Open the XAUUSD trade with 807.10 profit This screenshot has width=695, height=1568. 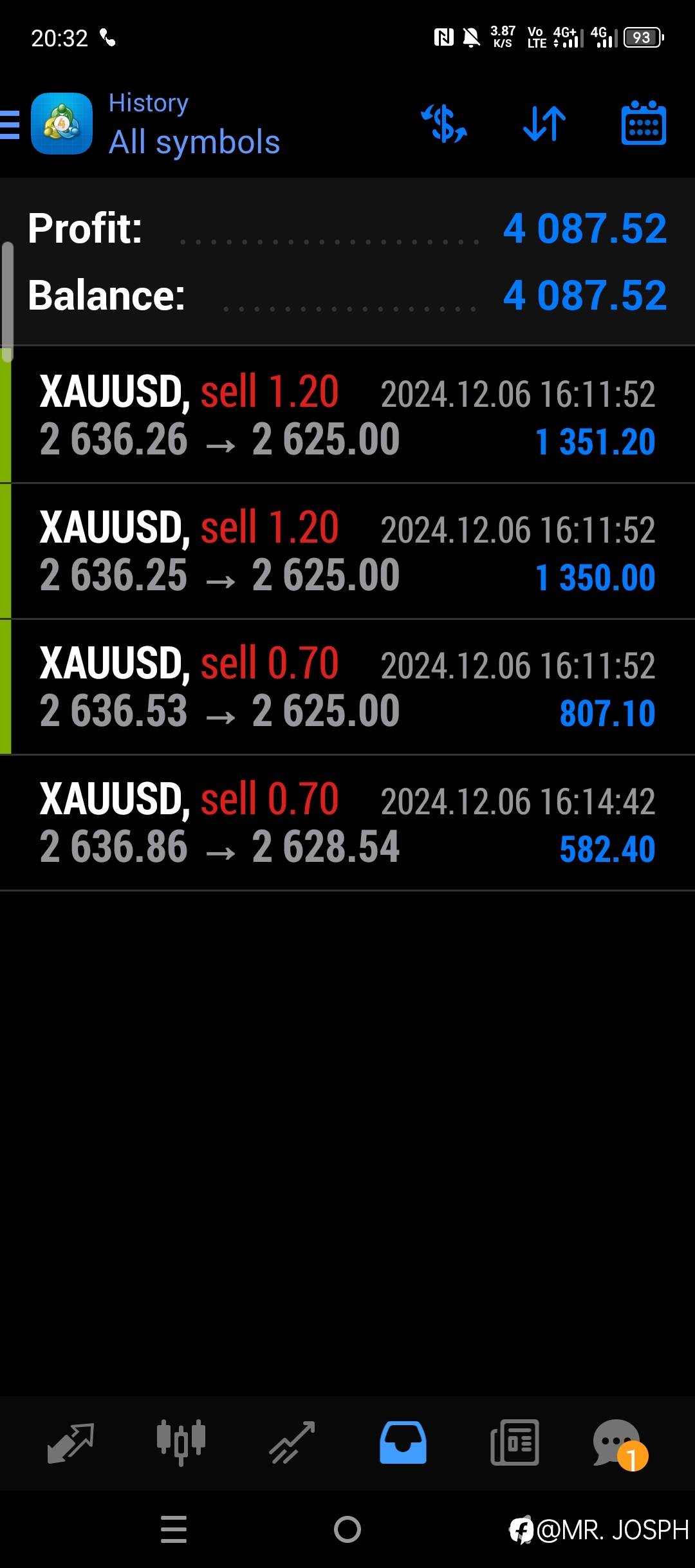pyautogui.click(x=347, y=687)
